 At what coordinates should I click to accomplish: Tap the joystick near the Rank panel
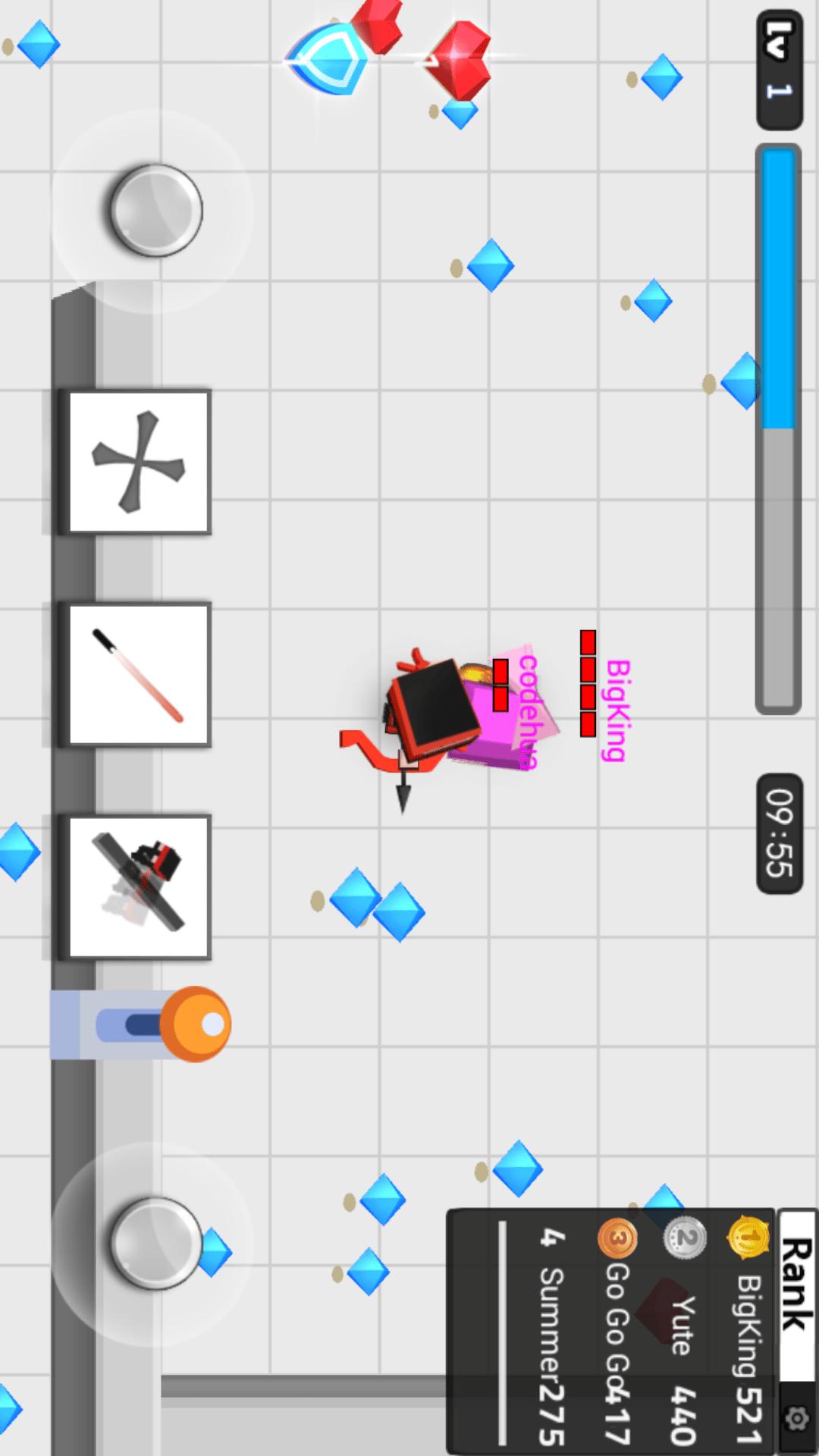coord(156,1243)
